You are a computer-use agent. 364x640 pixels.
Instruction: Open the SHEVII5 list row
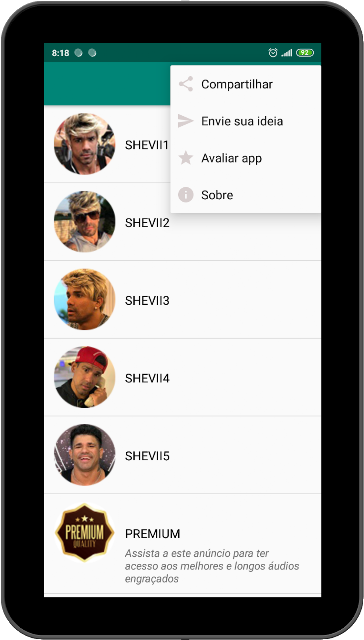(x=182, y=455)
